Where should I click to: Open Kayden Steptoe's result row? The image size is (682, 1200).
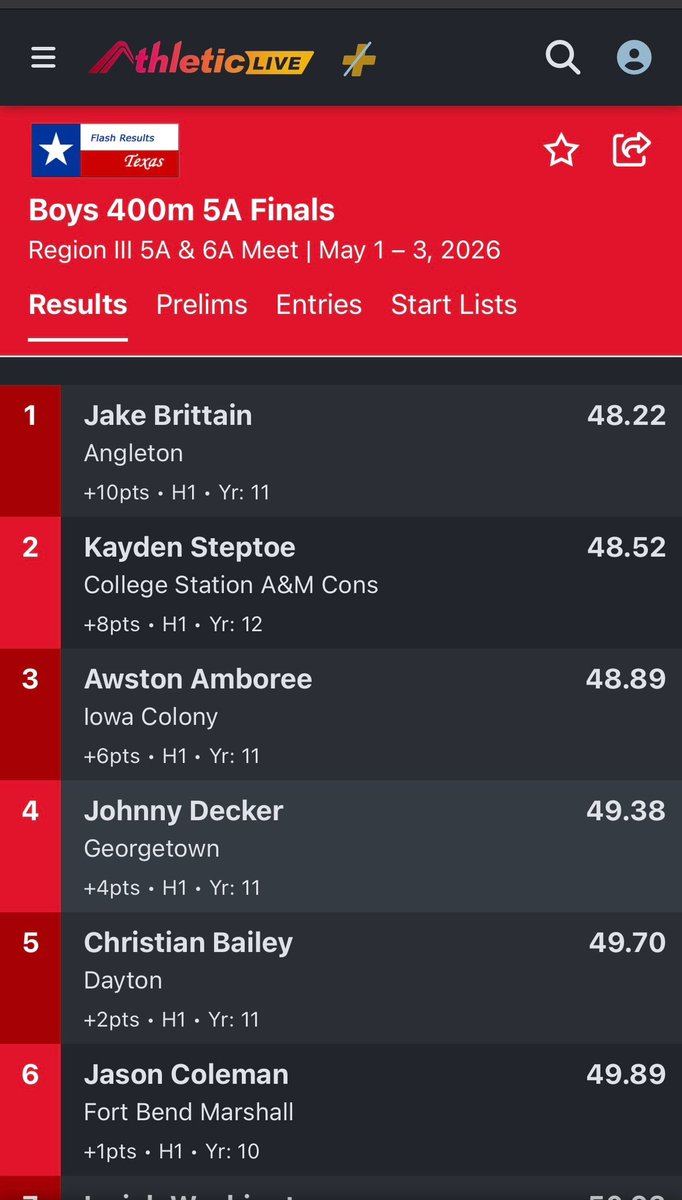[341, 583]
